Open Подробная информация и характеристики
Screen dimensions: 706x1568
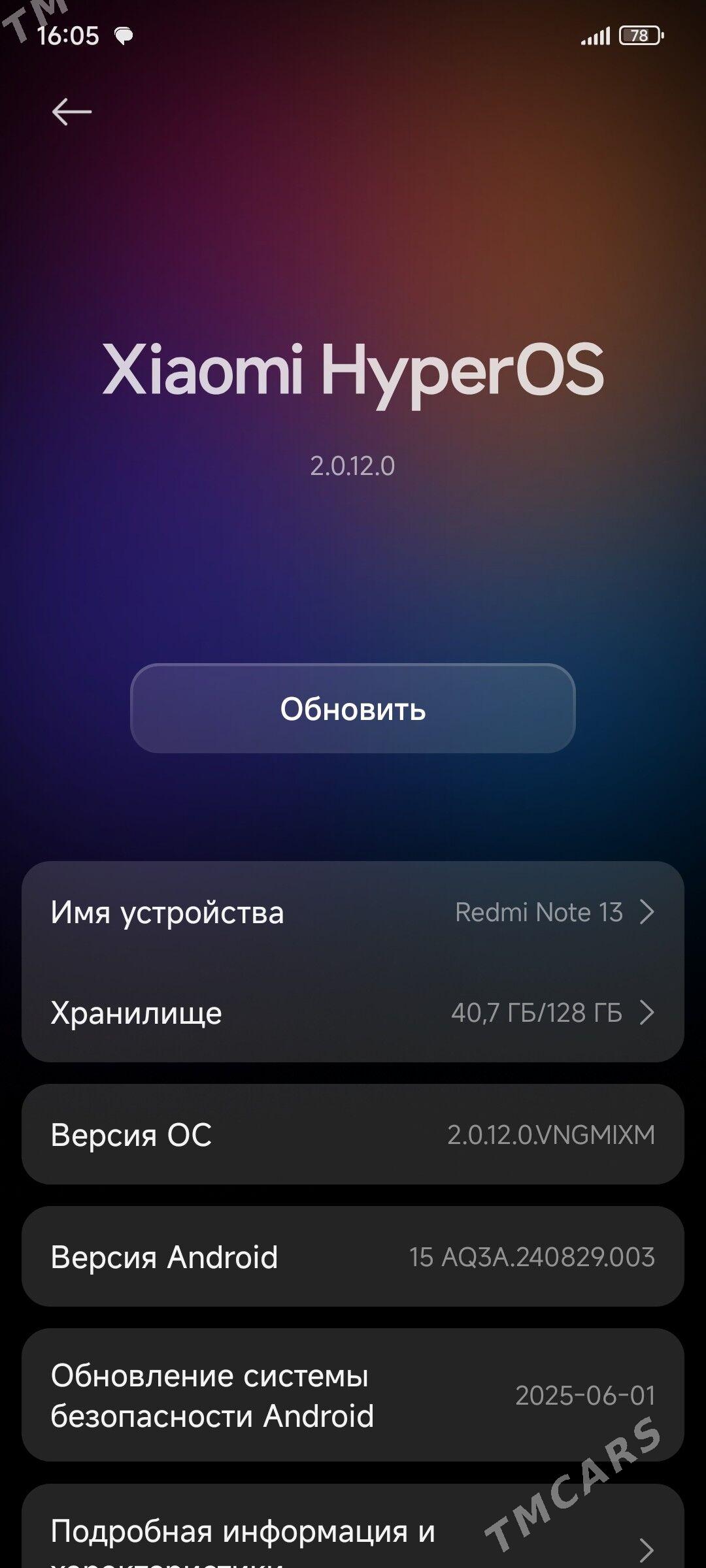click(x=353, y=1535)
